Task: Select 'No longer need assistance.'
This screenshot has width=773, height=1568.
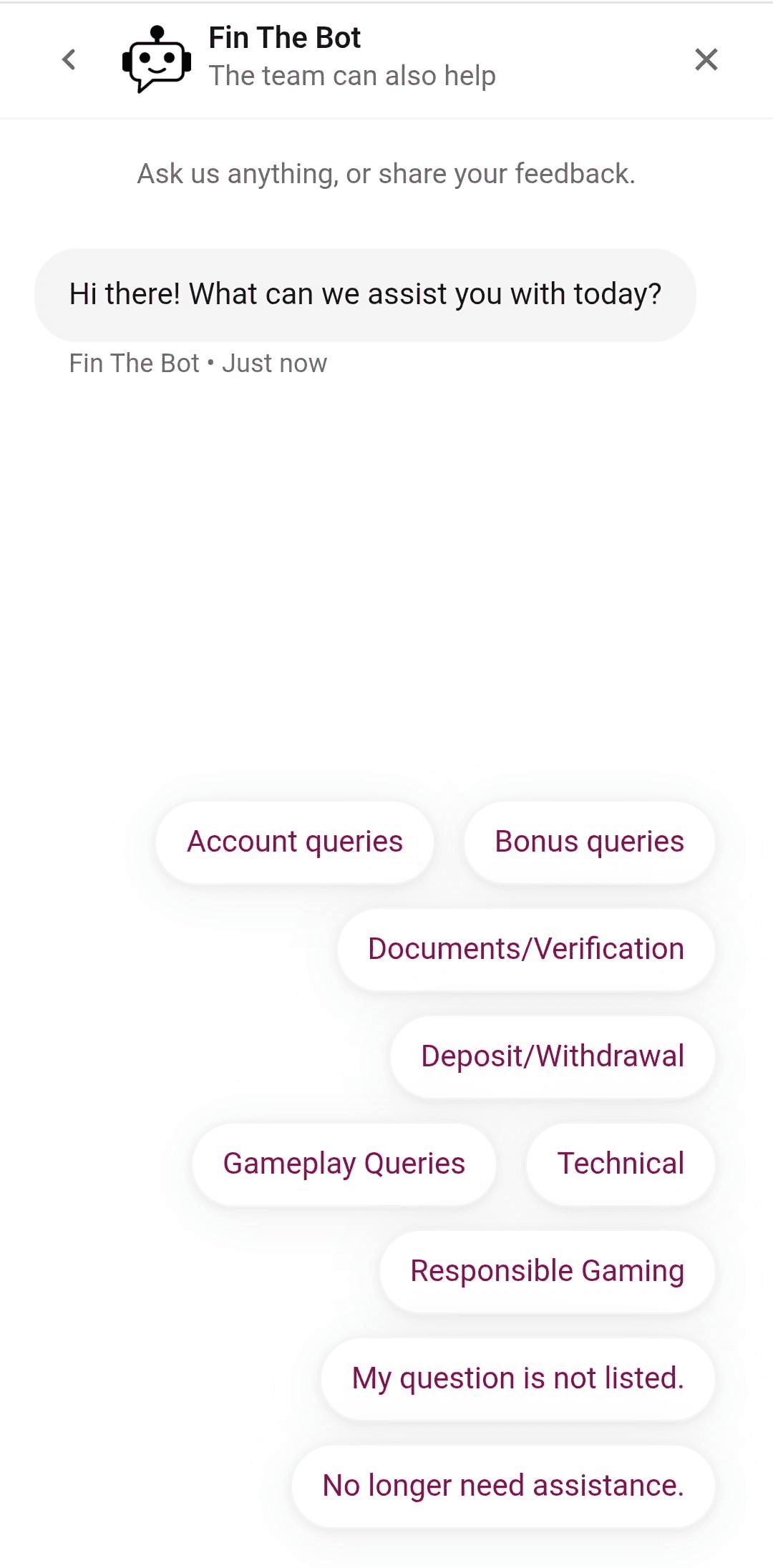Action: tap(502, 1485)
